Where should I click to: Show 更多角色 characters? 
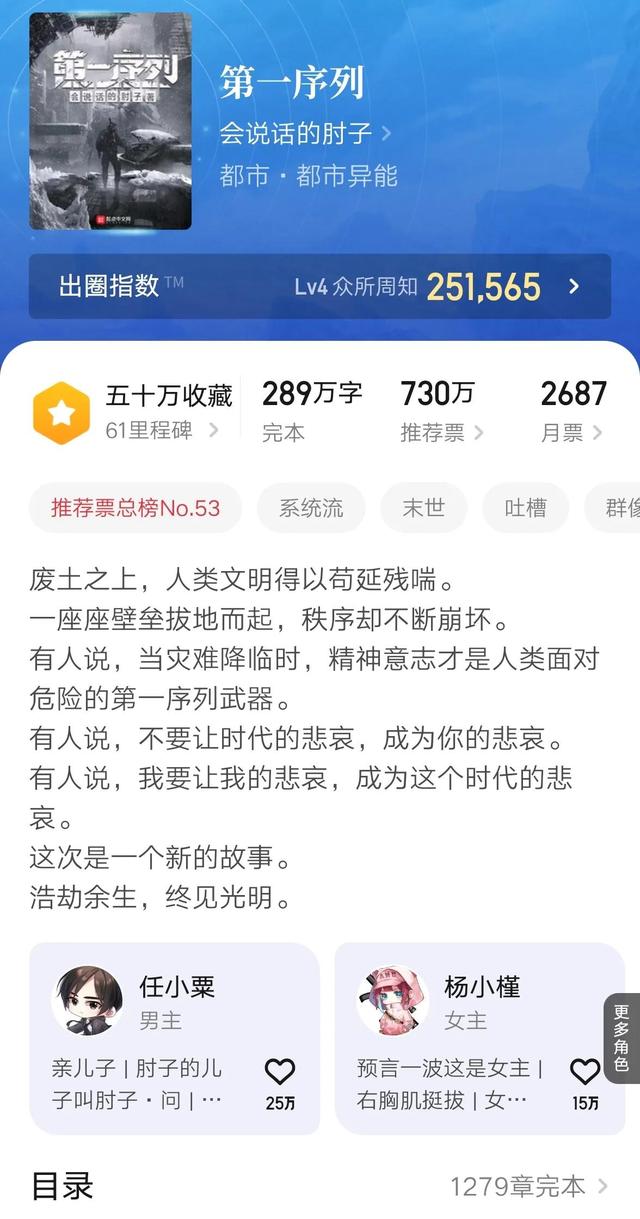point(621,1038)
